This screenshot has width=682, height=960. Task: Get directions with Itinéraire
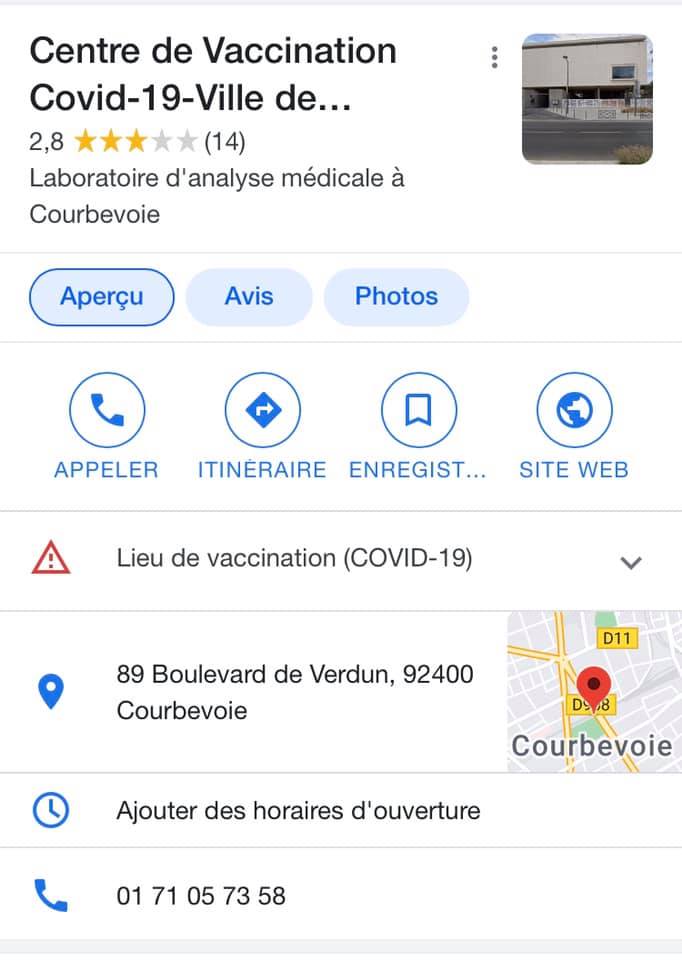pyautogui.click(x=262, y=427)
